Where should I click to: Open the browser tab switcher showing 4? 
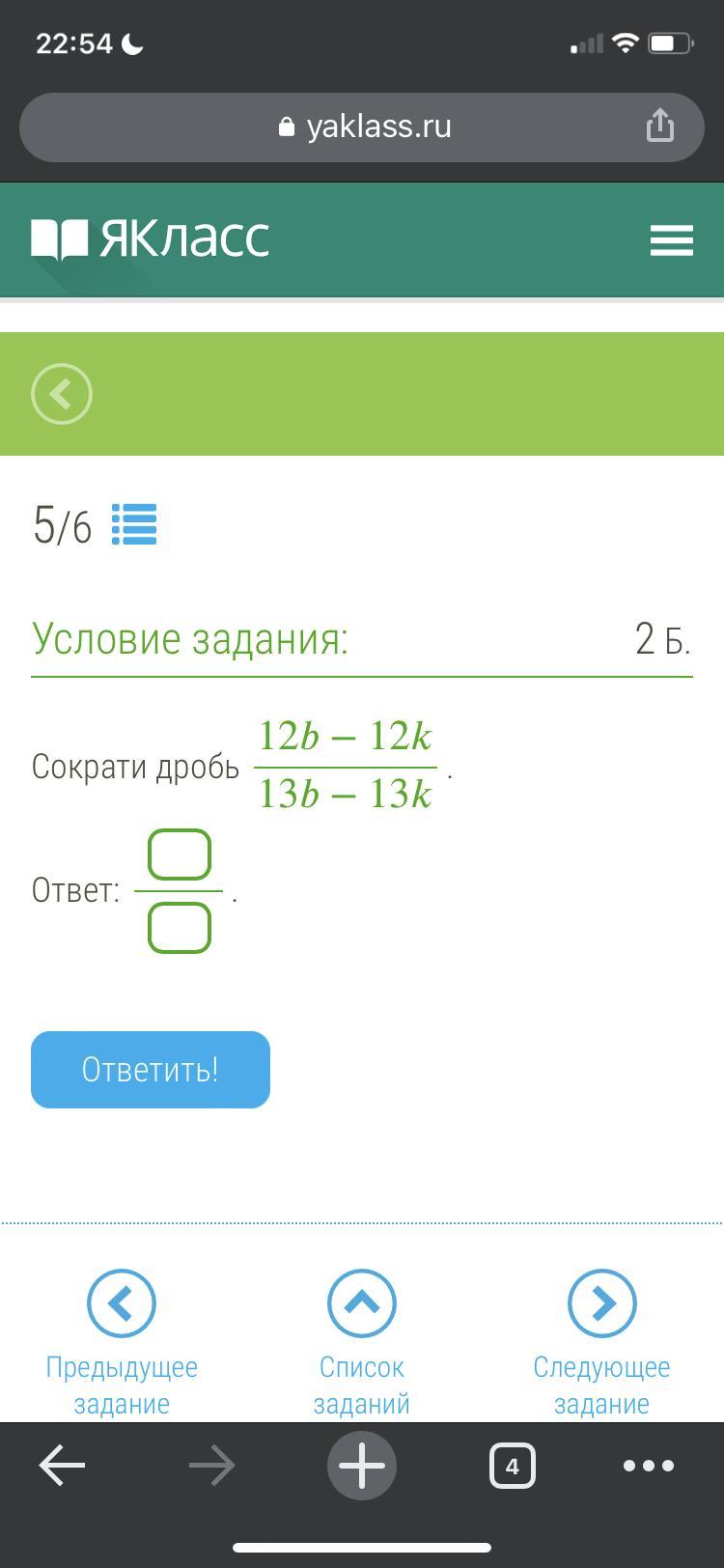(x=513, y=1466)
